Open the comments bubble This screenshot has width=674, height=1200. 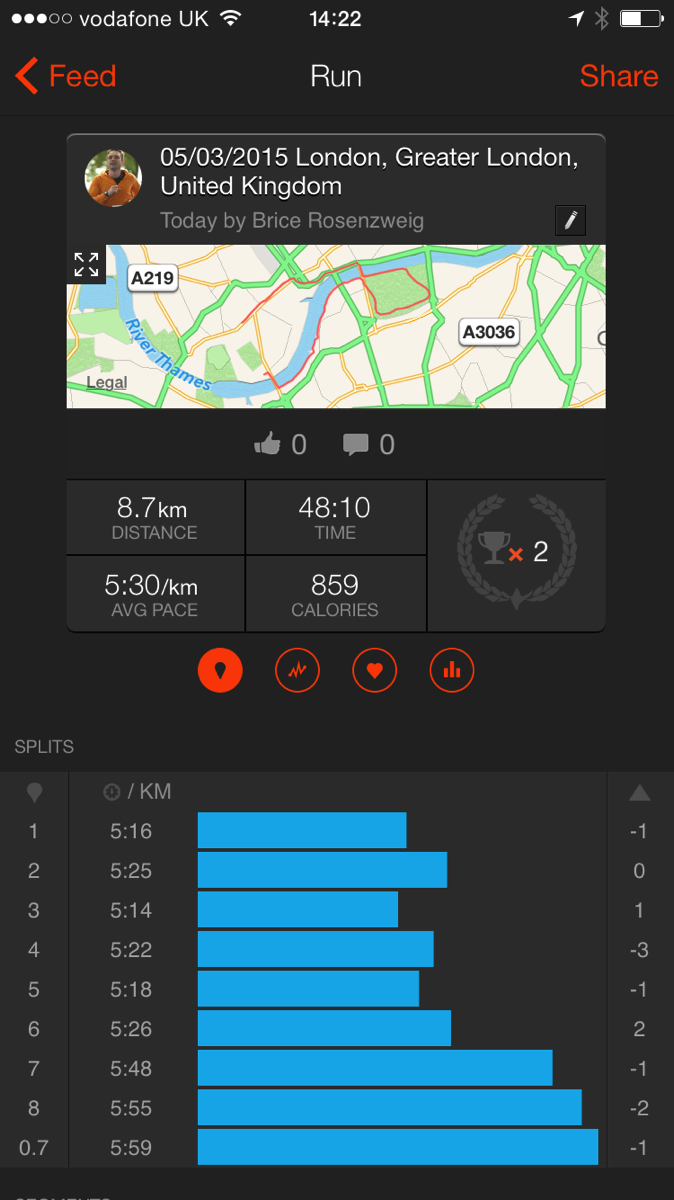tap(356, 444)
